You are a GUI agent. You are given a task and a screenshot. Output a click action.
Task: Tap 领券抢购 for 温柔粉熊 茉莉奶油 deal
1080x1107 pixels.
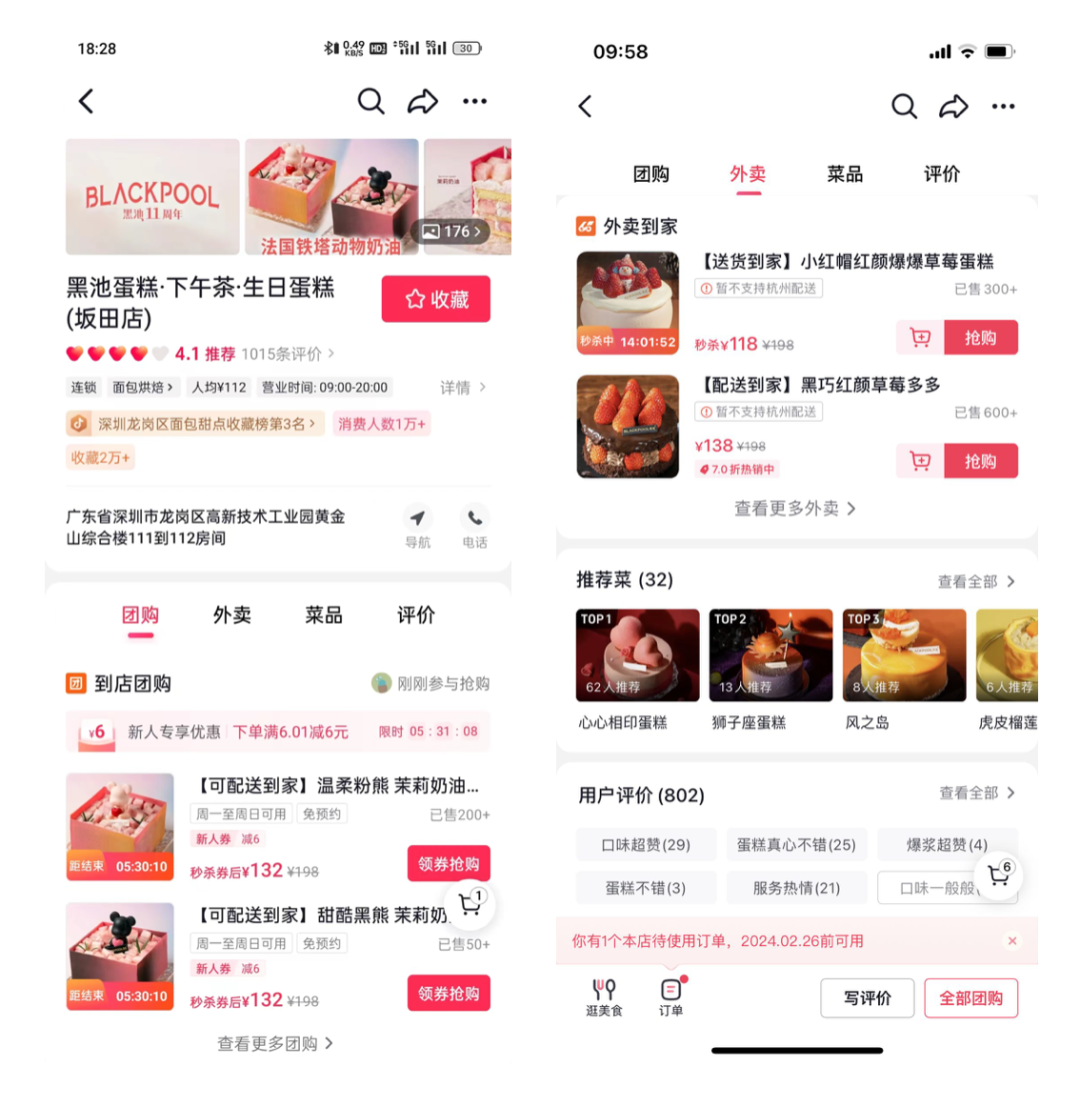(448, 864)
